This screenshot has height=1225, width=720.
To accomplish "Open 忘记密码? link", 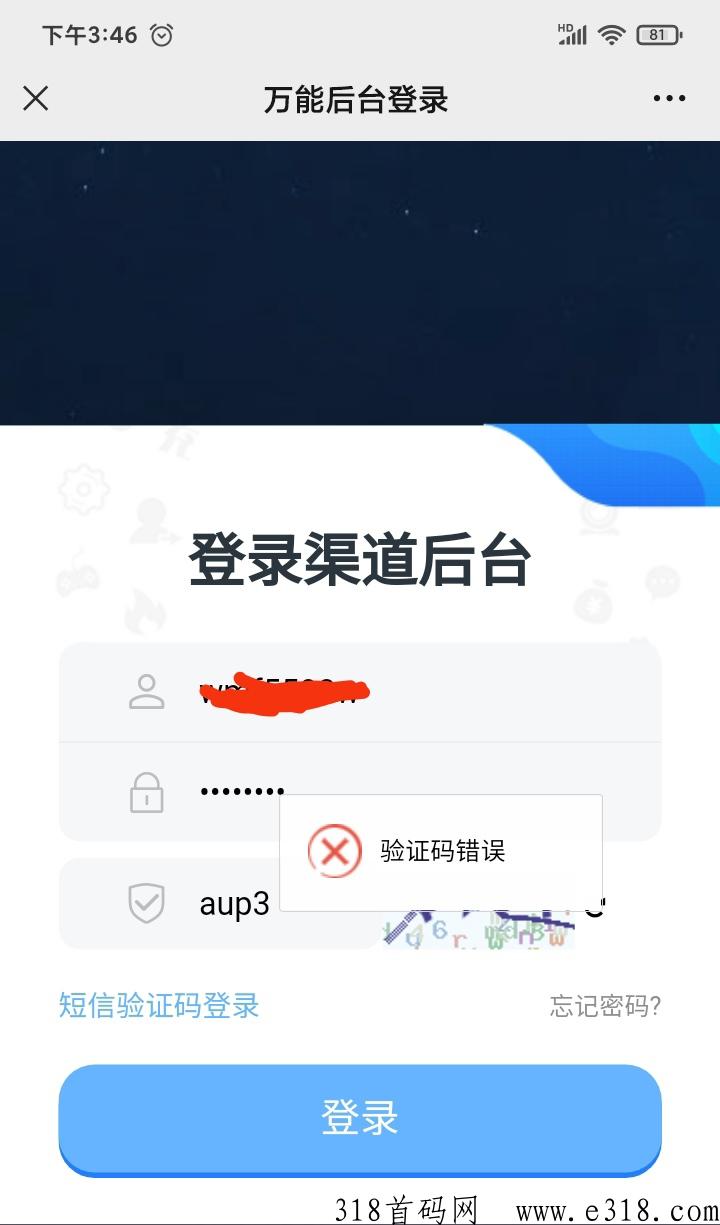I will click(605, 1006).
